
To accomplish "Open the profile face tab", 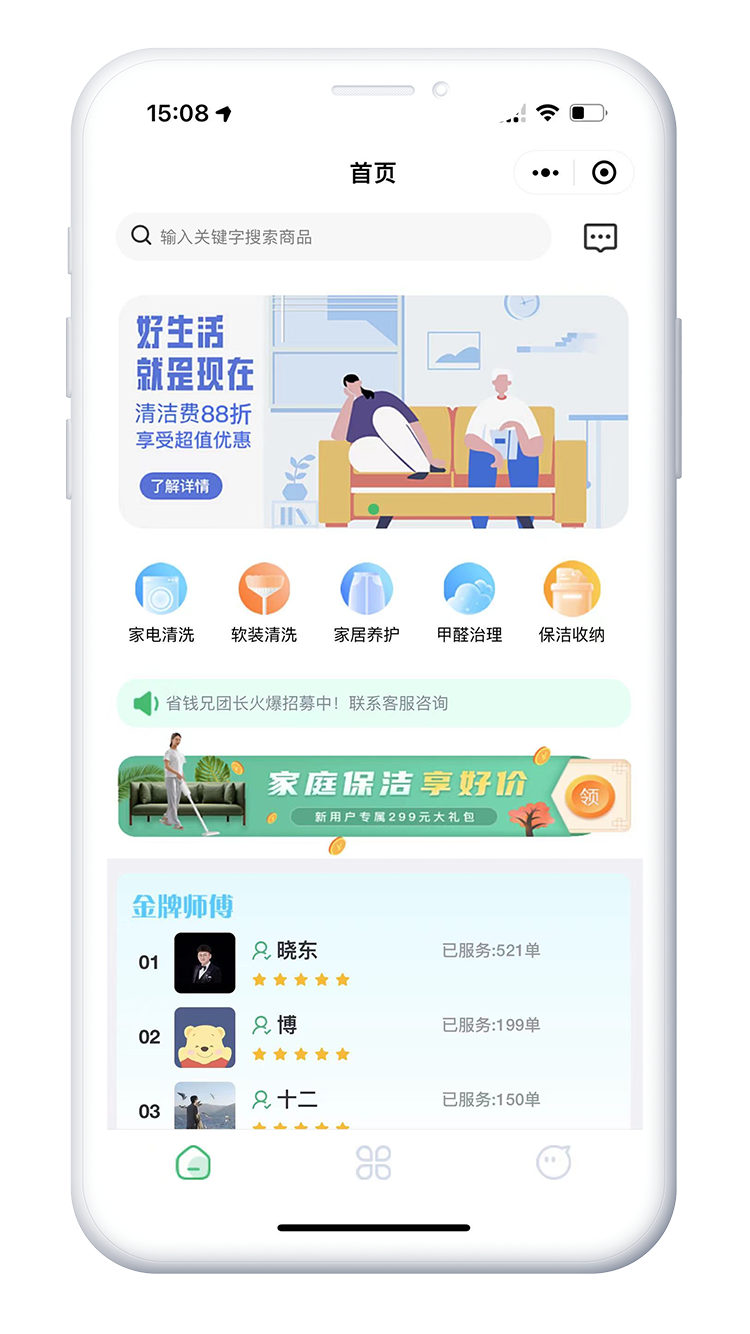I will 553,1163.
